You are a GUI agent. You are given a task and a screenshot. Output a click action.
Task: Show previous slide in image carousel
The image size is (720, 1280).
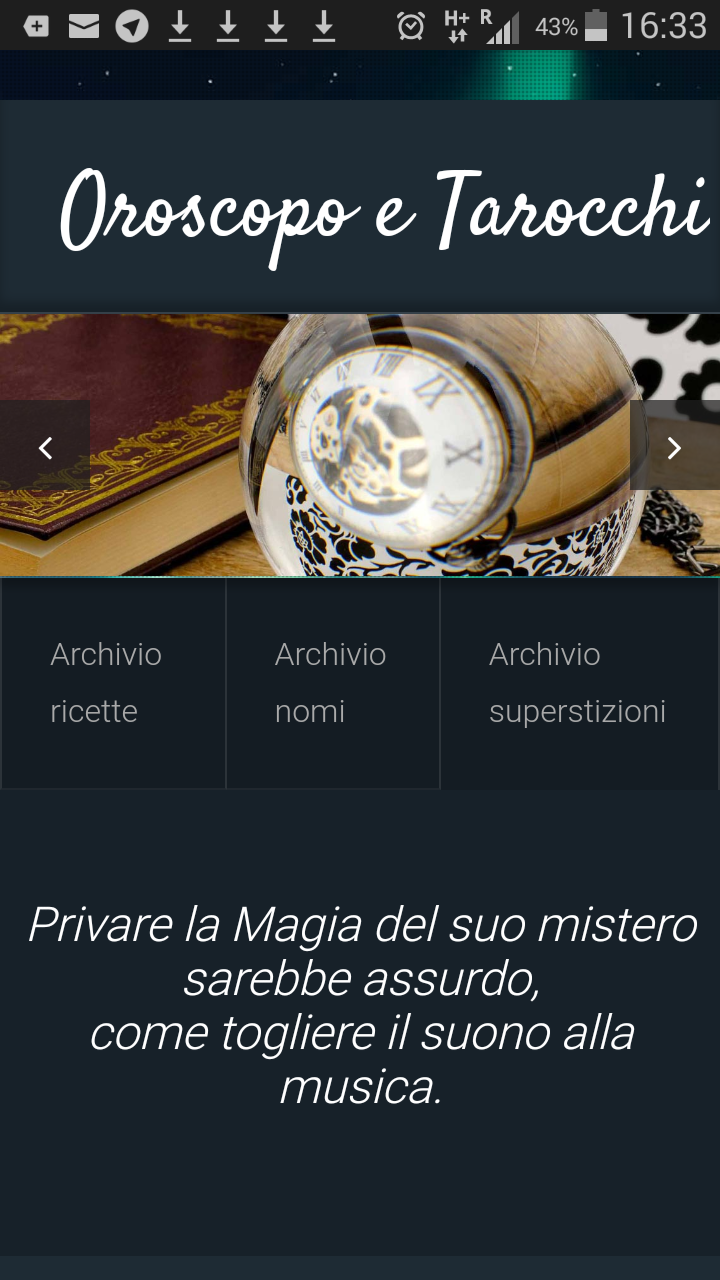tap(45, 447)
